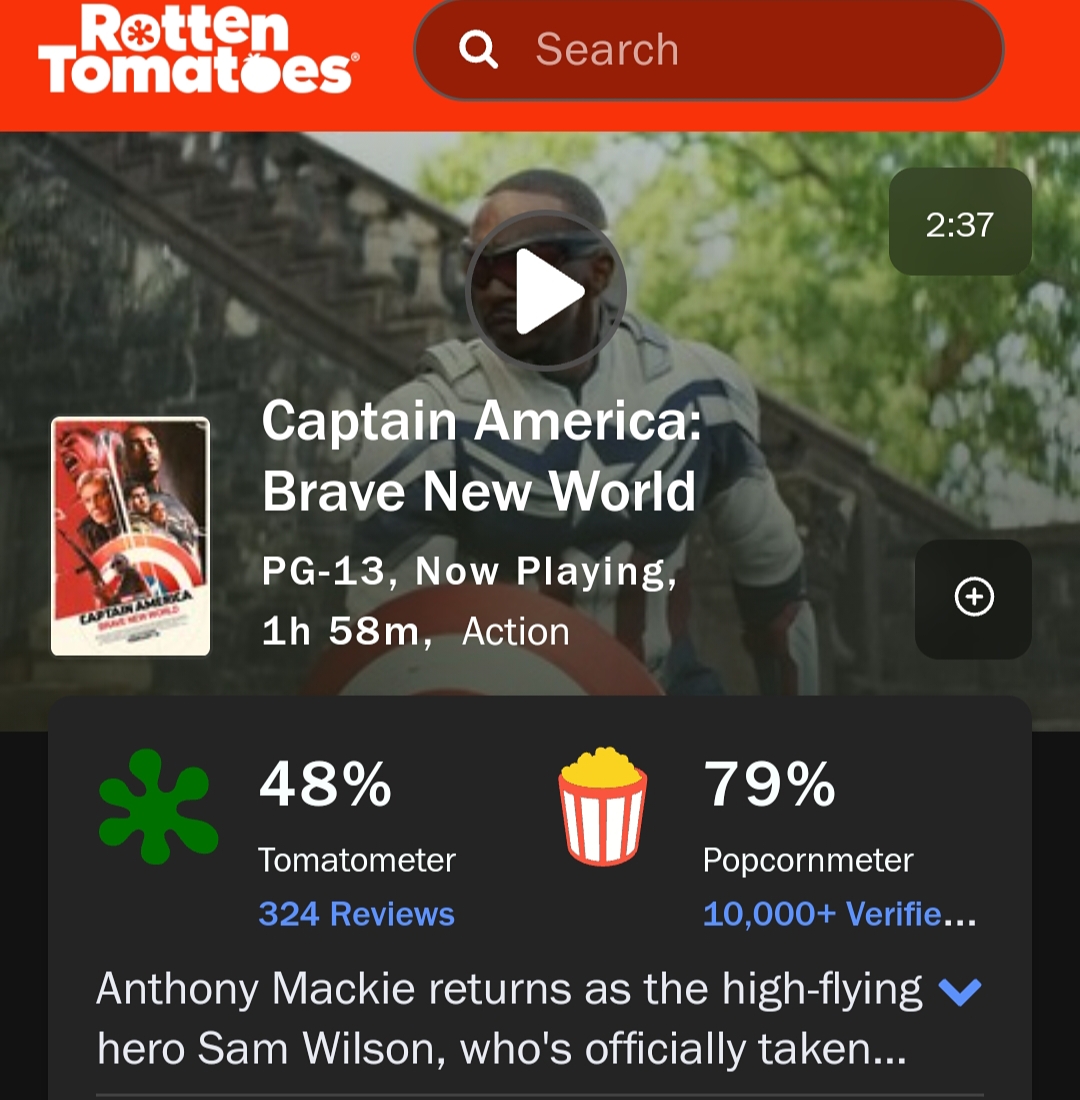Screen dimensions: 1080x1100
Task: Tap the Search box
Action: (708, 50)
